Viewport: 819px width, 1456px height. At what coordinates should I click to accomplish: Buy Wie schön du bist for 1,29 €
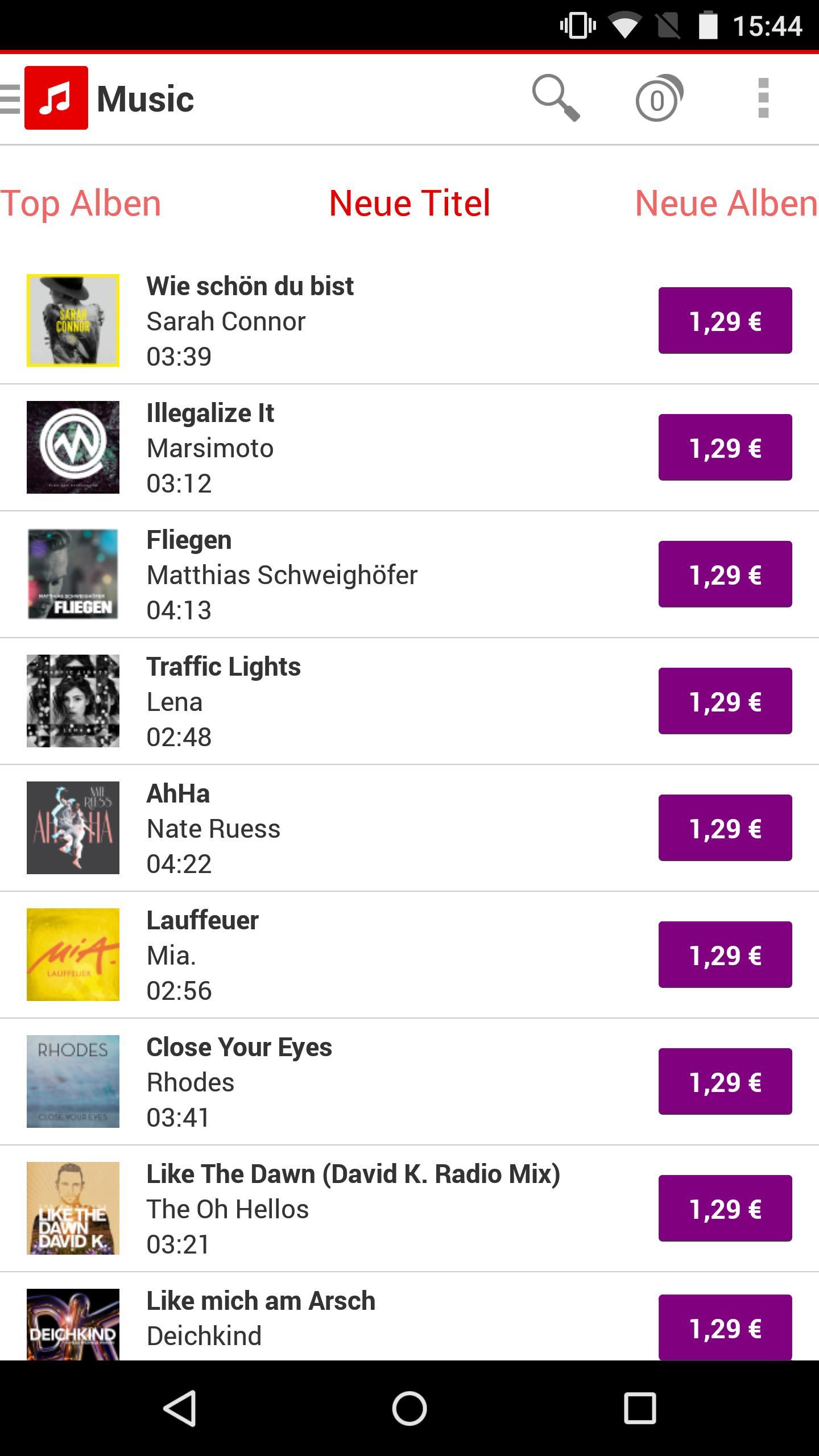click(725, 321)
